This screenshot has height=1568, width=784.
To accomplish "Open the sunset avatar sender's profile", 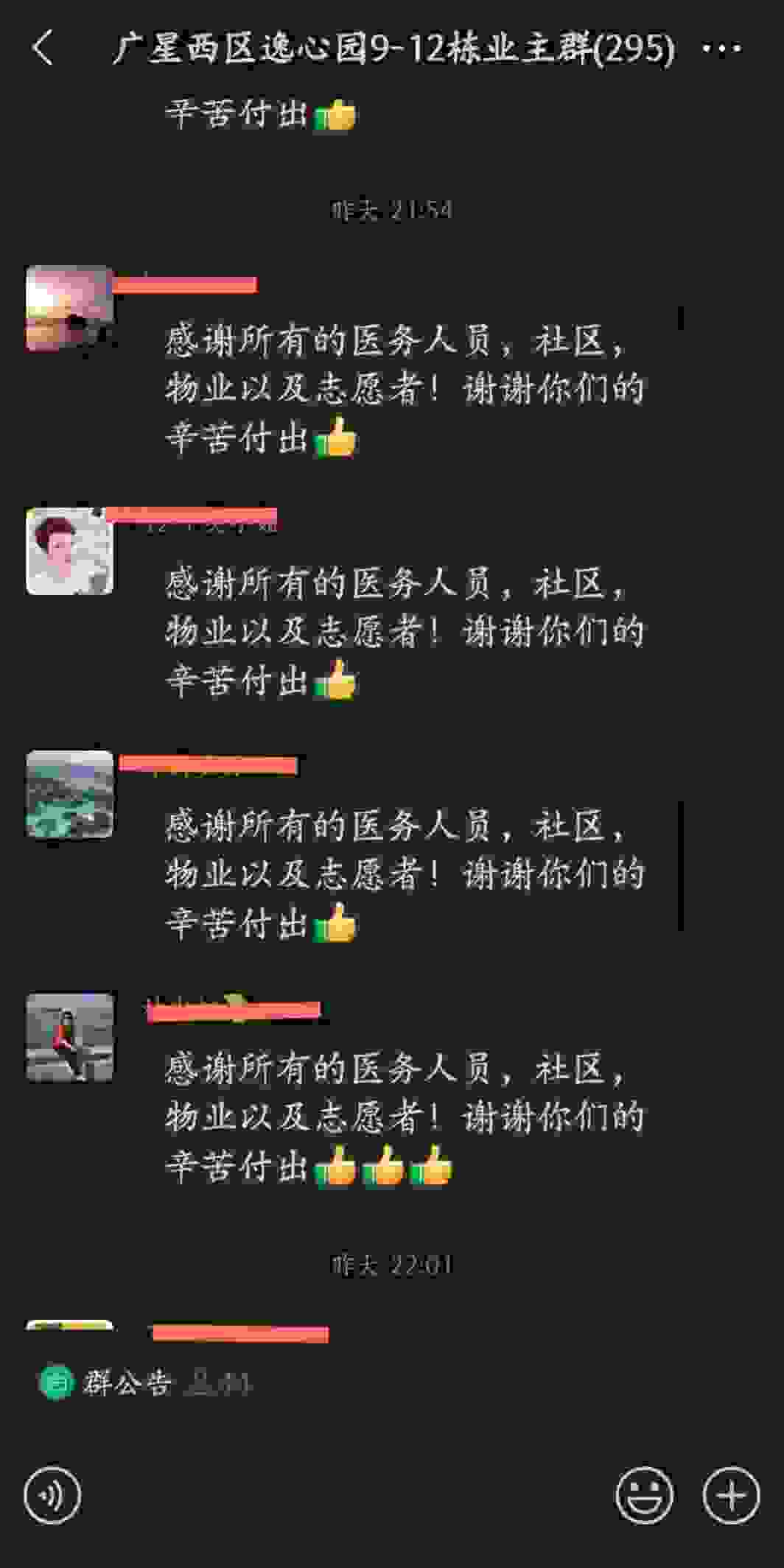I will 70,308.
